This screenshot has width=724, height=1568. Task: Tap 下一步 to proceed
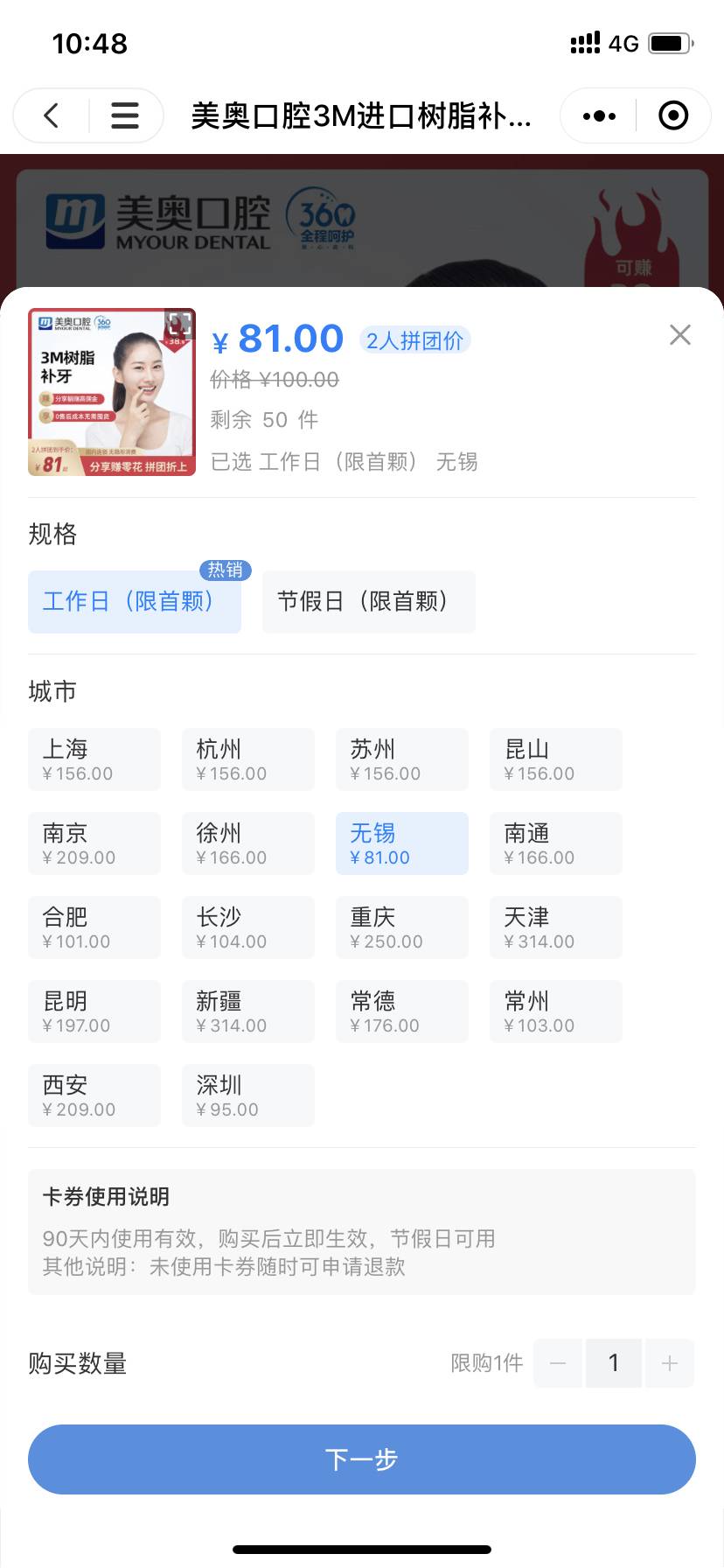coord(362,1459)
